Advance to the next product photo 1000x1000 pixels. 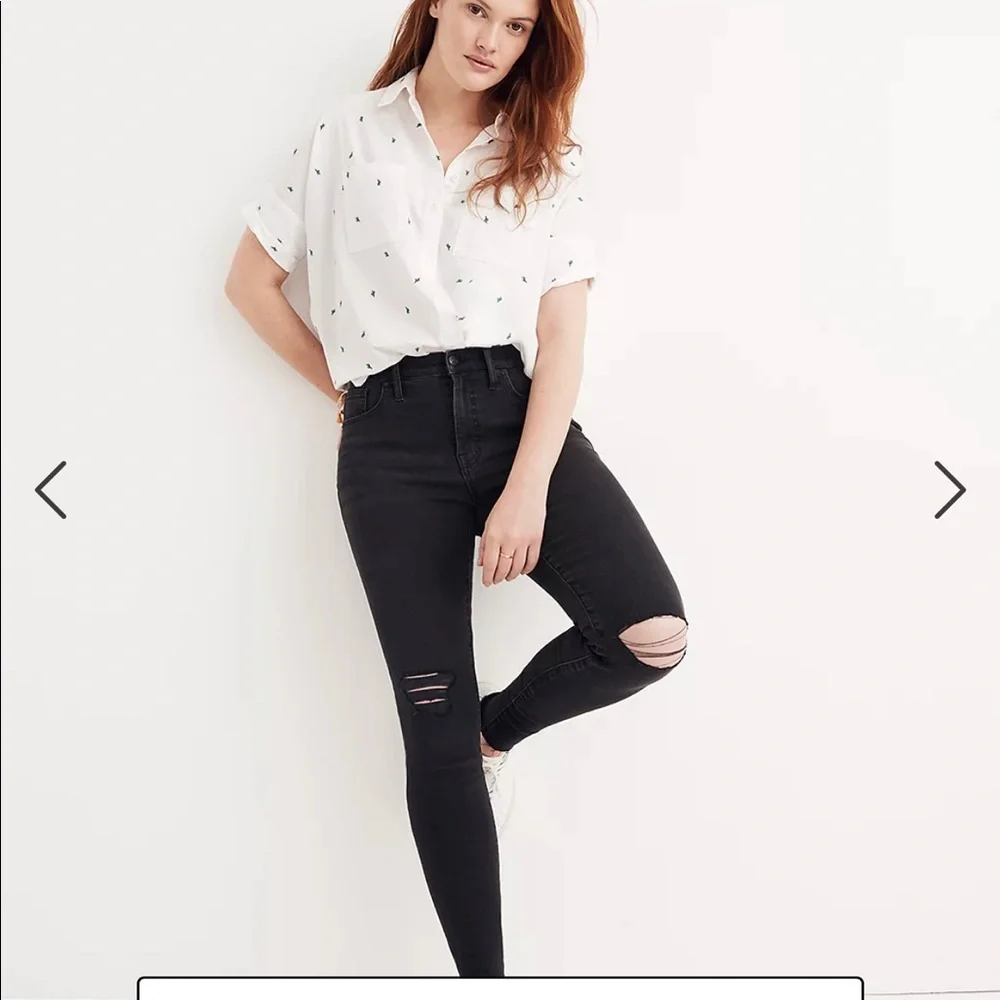pos(949,490)
